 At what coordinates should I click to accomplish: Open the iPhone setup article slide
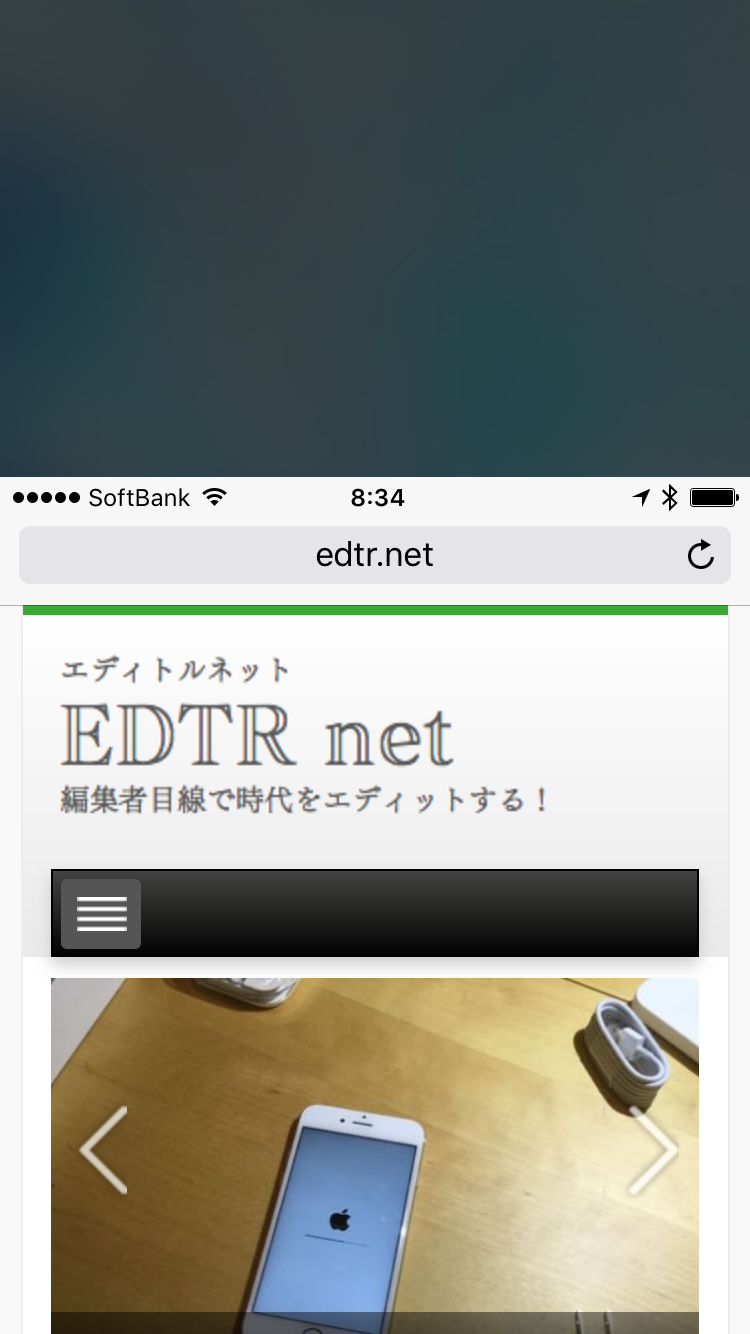(x=375, y=1180)
